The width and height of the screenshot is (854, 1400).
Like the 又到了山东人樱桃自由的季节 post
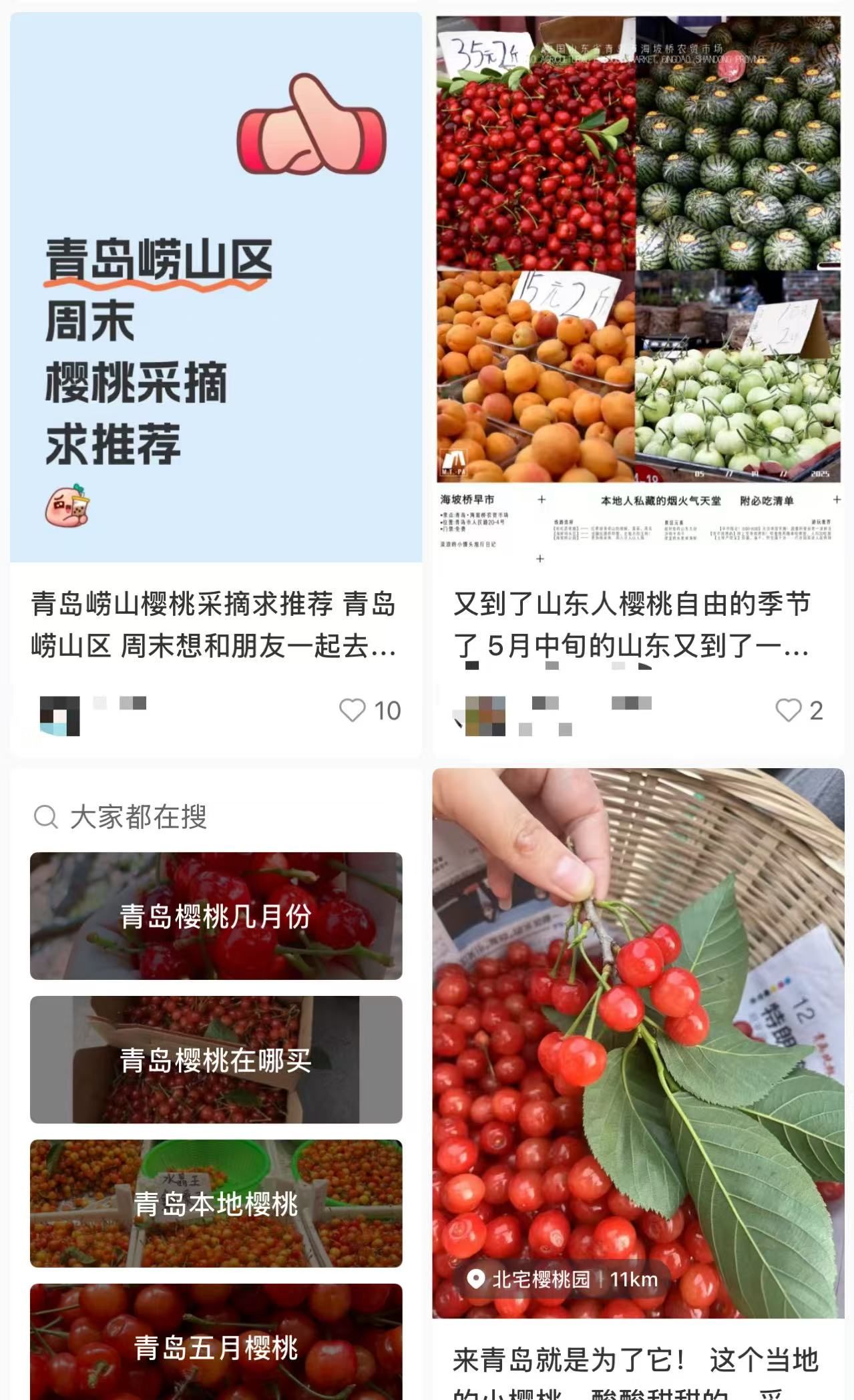tap(788, 710)
